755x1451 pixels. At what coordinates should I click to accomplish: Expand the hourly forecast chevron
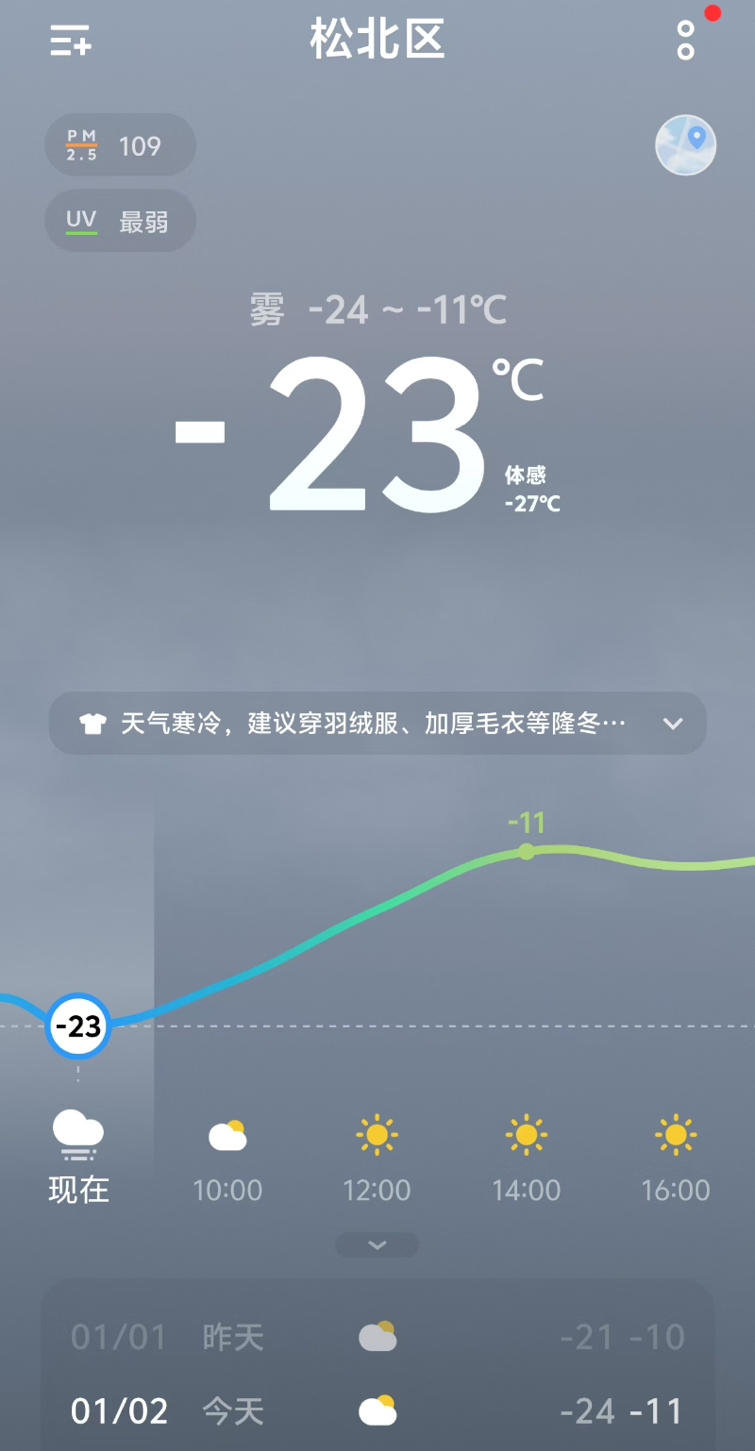pos(377,1245)
